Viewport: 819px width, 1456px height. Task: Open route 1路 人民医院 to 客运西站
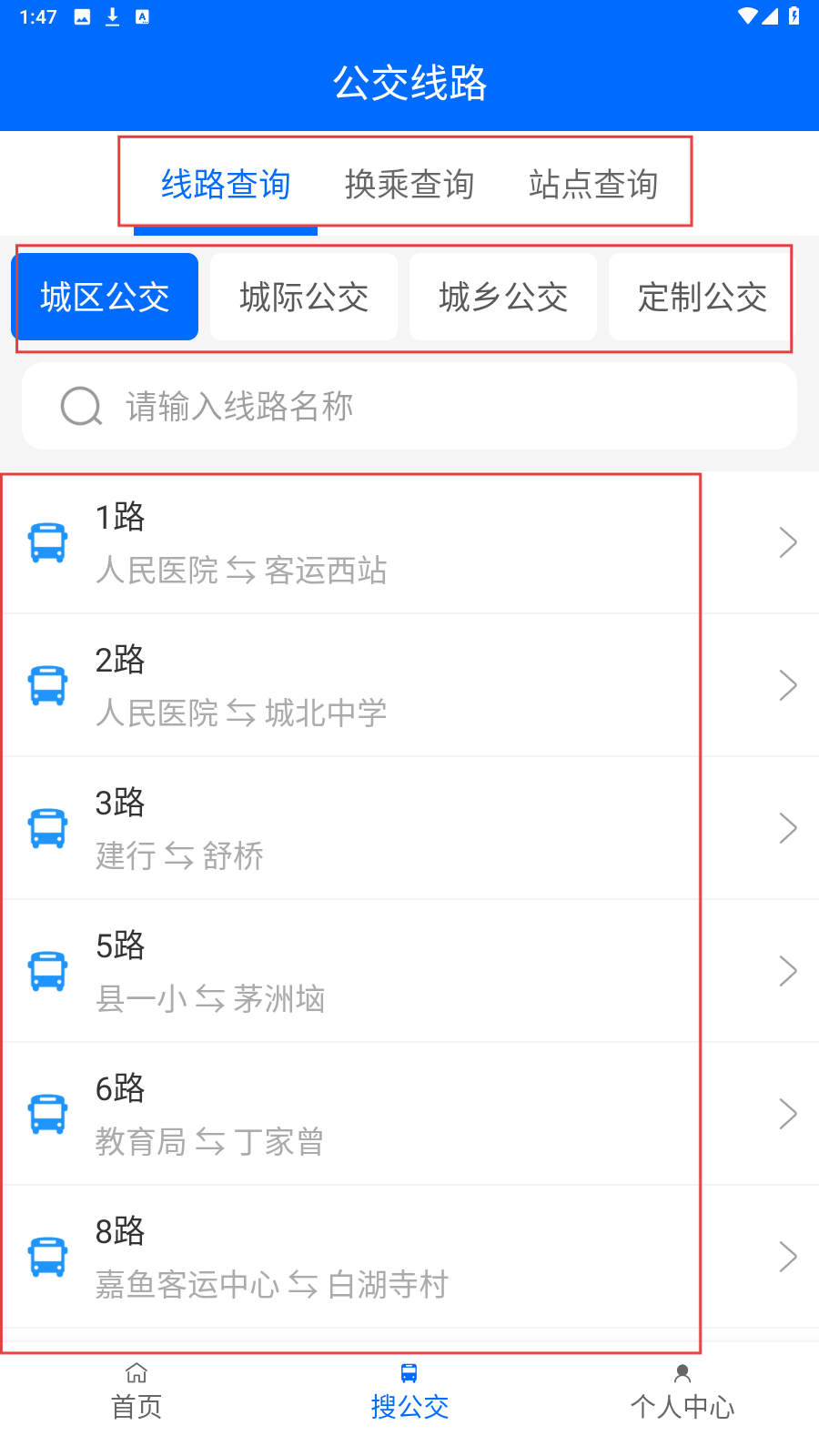click(409, 543)
